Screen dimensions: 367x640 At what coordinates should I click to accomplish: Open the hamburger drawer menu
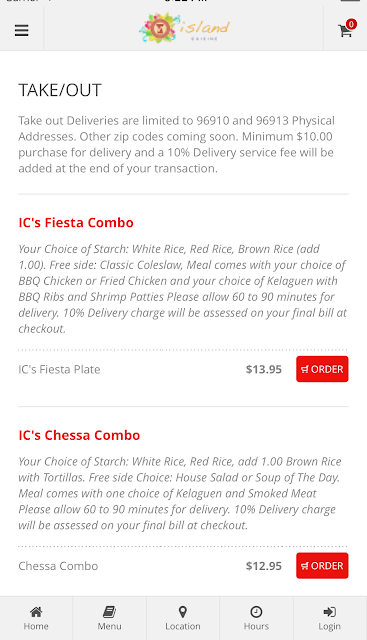pos(22,31)
